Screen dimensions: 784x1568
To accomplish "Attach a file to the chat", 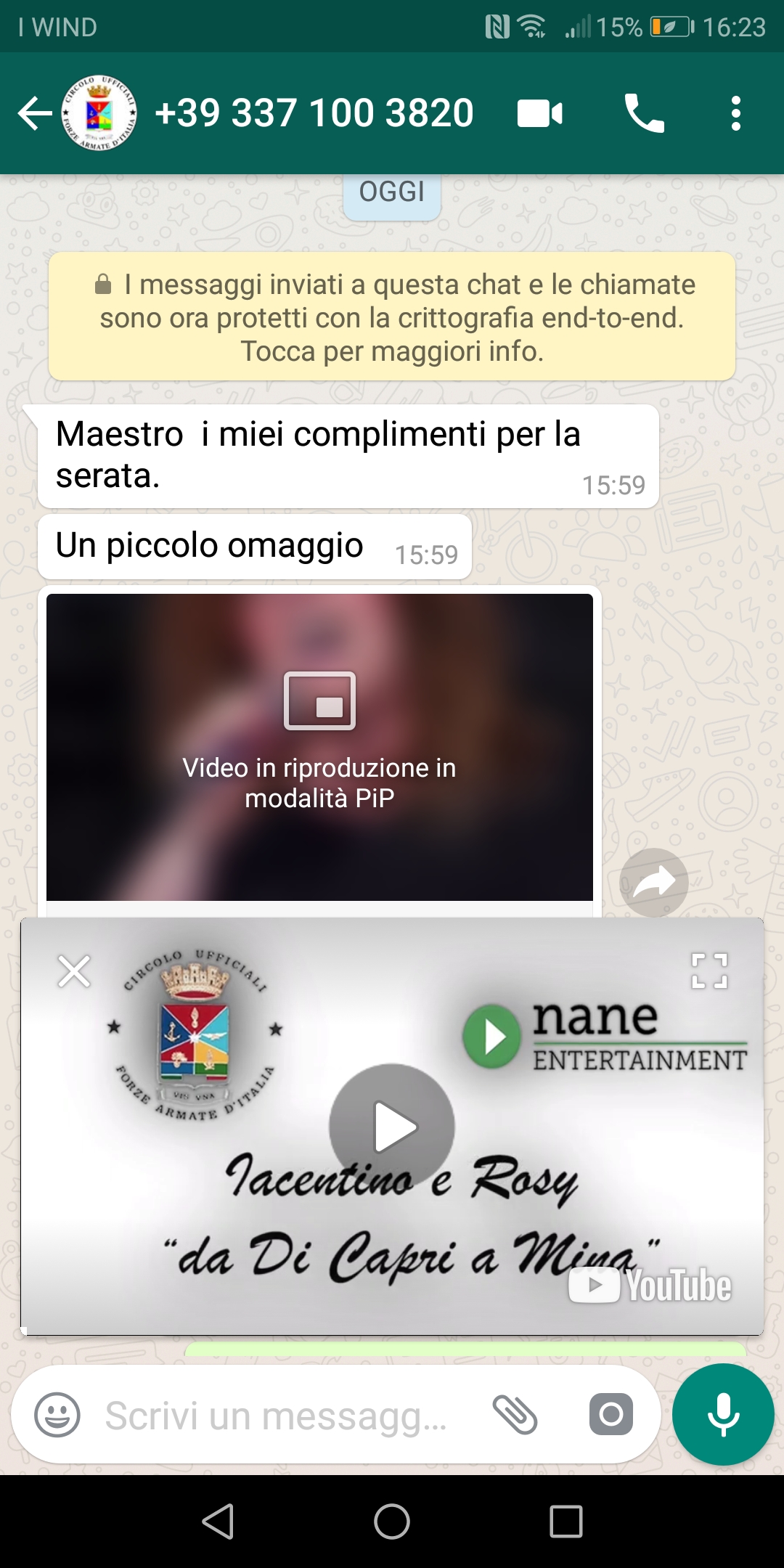I will (x=515, y=1415).
